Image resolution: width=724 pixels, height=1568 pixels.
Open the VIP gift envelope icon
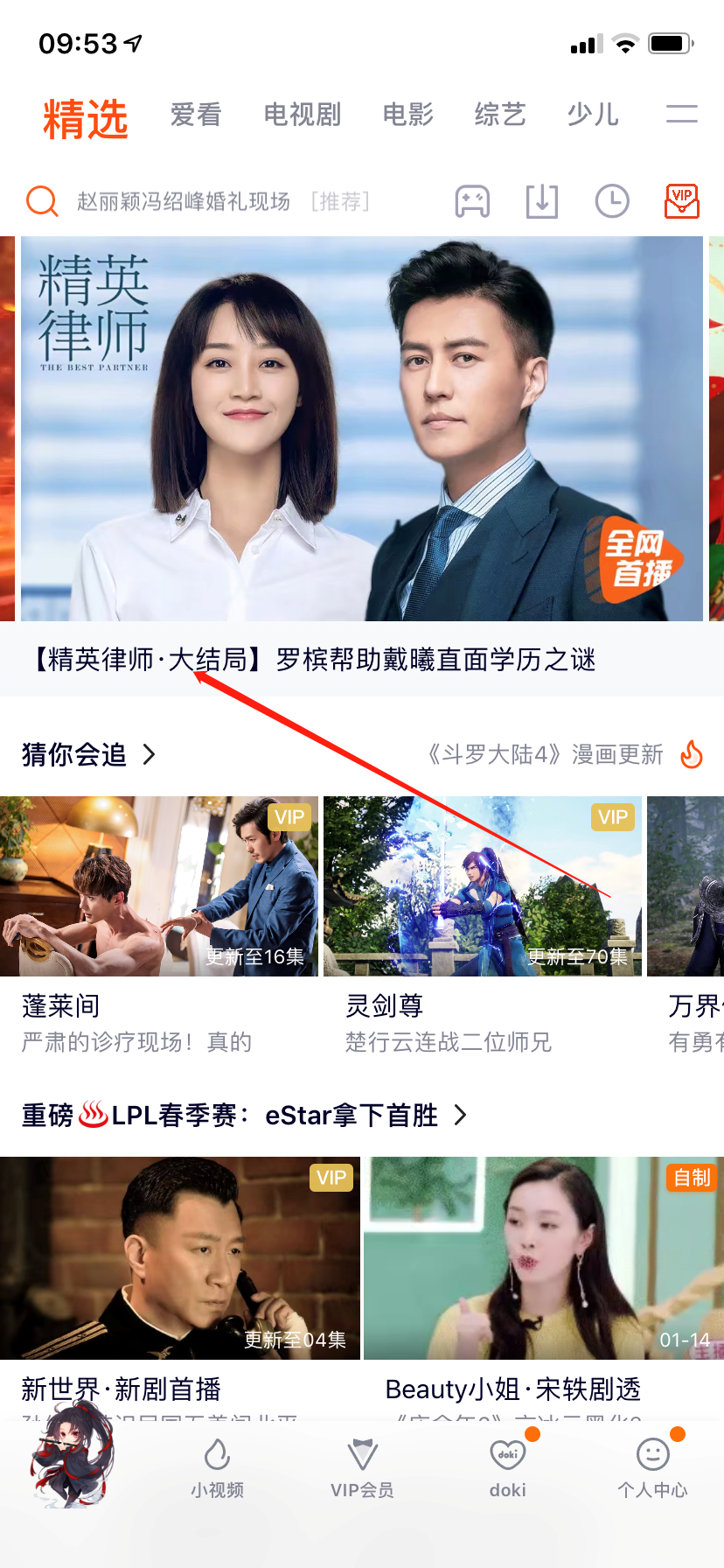point(682,201)
